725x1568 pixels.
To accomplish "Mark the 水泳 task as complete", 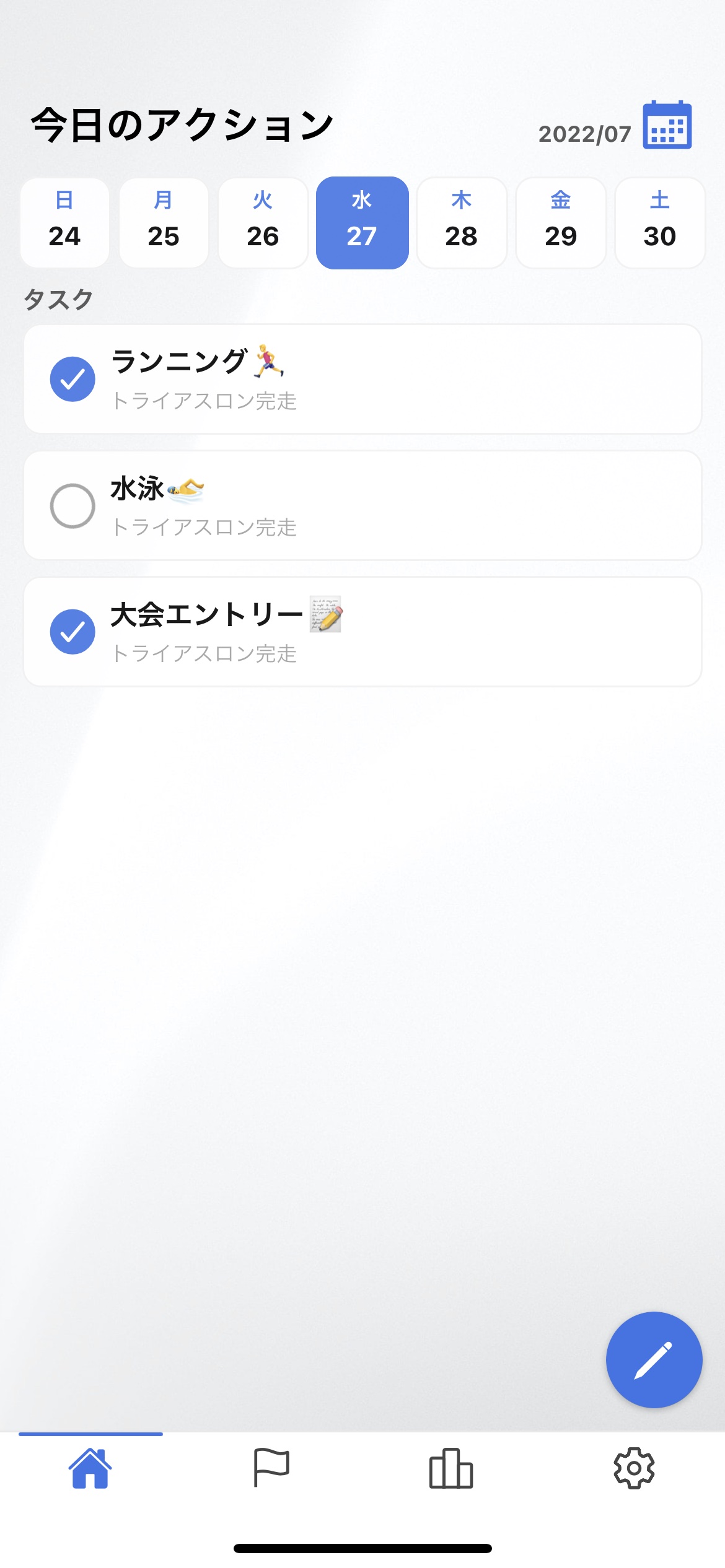I will 72,506.
